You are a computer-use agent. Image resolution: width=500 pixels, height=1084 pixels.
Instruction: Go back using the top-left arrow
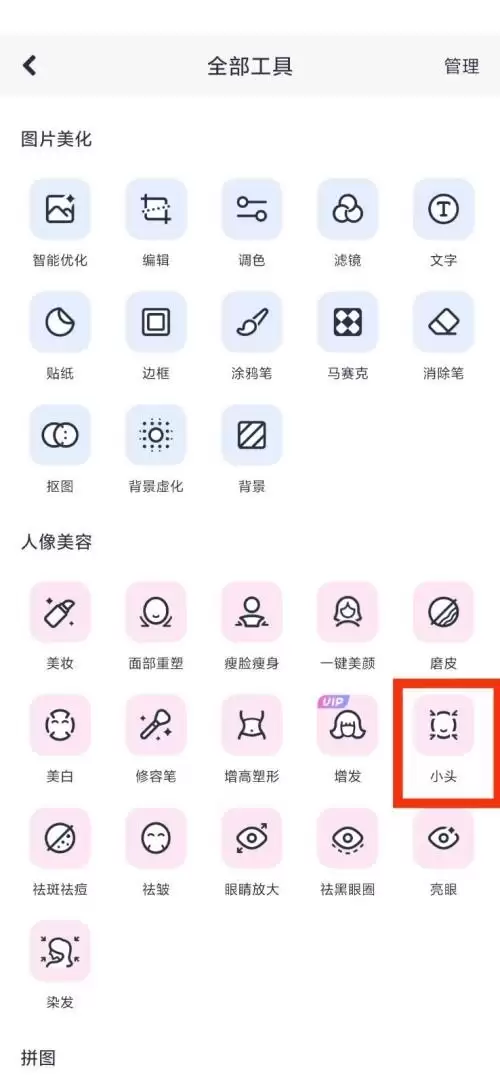tap(29, 66)
